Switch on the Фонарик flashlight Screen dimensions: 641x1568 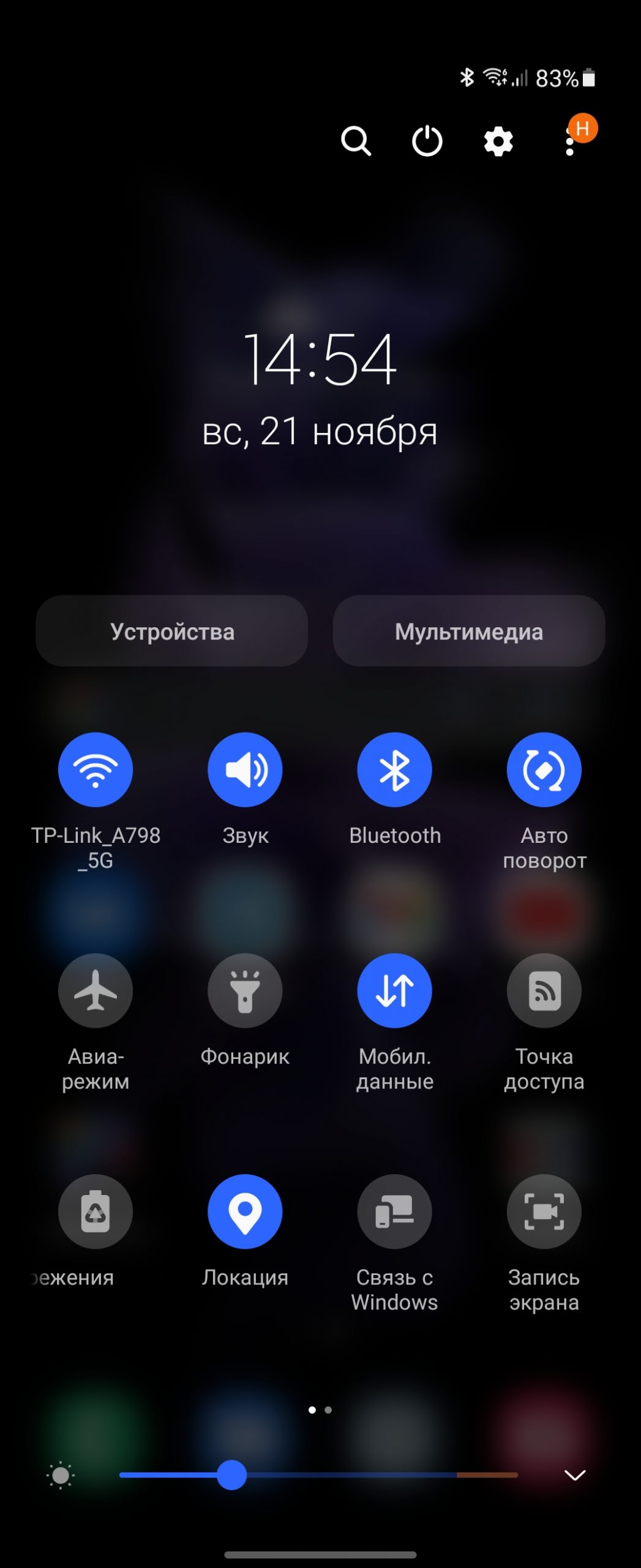(x=245, y=990)
